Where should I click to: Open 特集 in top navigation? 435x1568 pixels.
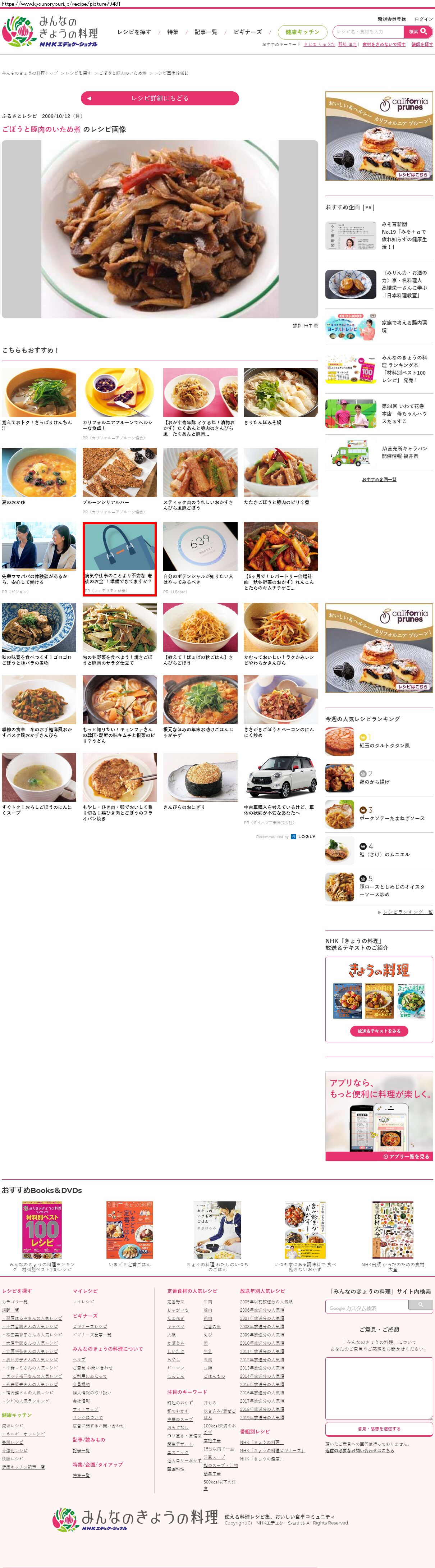click(173, 32)
